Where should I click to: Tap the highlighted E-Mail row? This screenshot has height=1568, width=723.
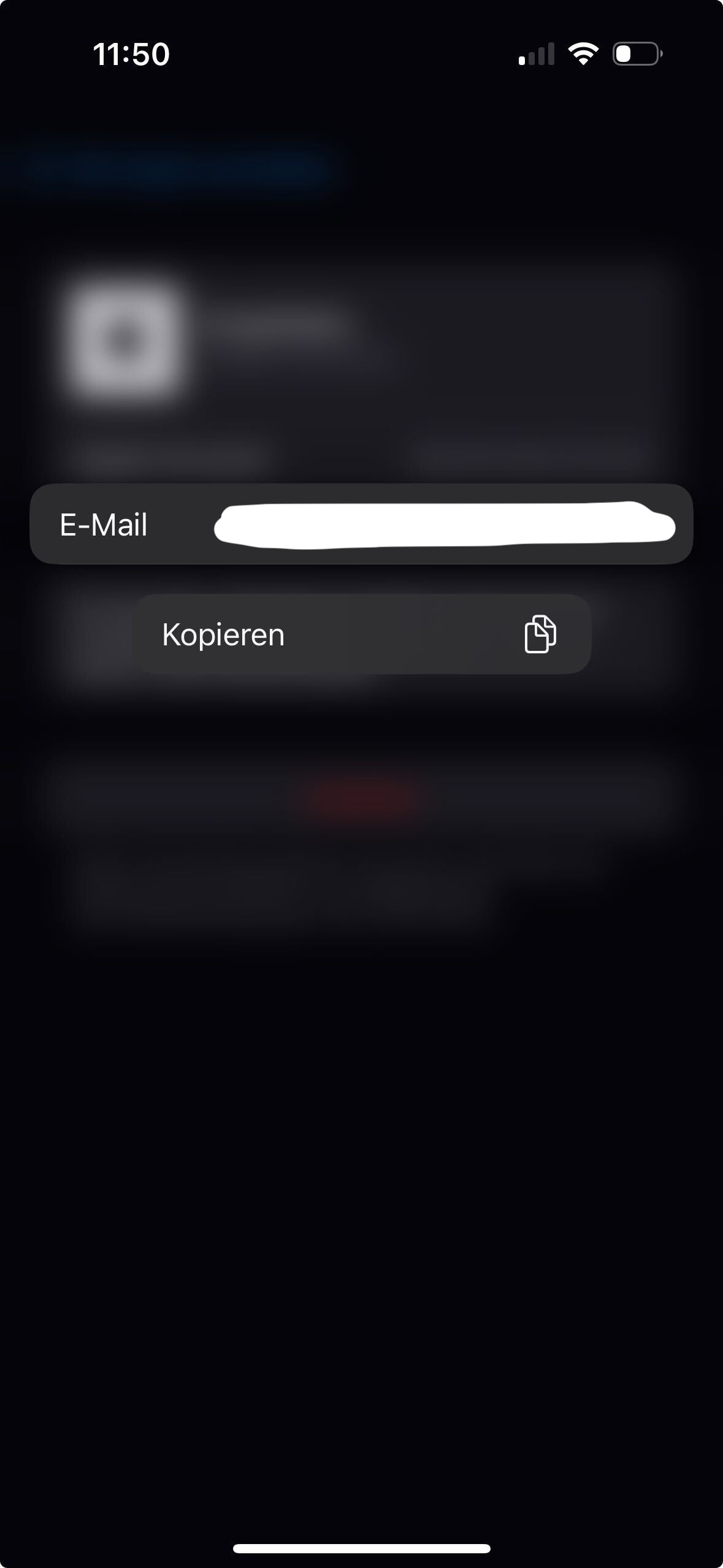(361, 525)
